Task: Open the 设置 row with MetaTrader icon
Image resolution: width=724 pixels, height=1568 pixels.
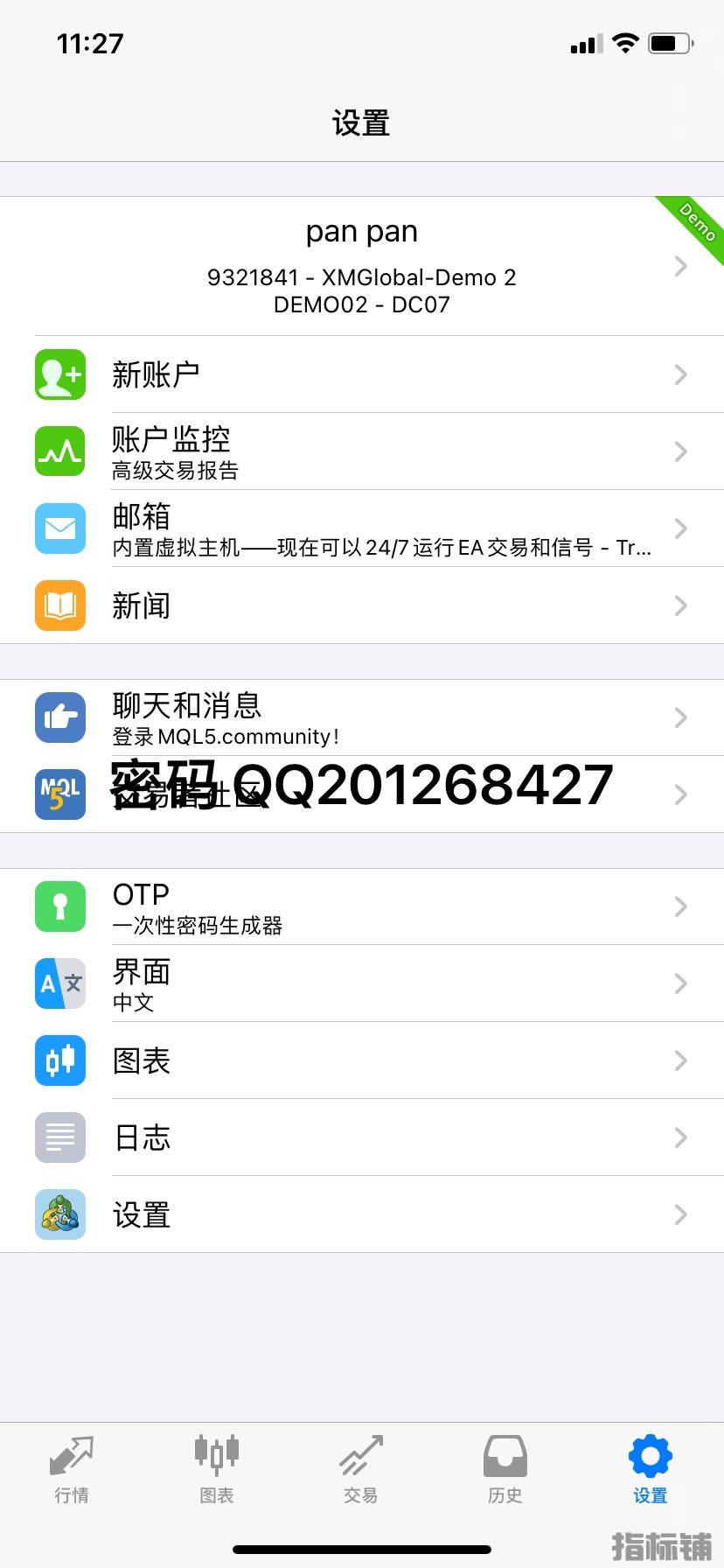Action: click(362, 1214)
